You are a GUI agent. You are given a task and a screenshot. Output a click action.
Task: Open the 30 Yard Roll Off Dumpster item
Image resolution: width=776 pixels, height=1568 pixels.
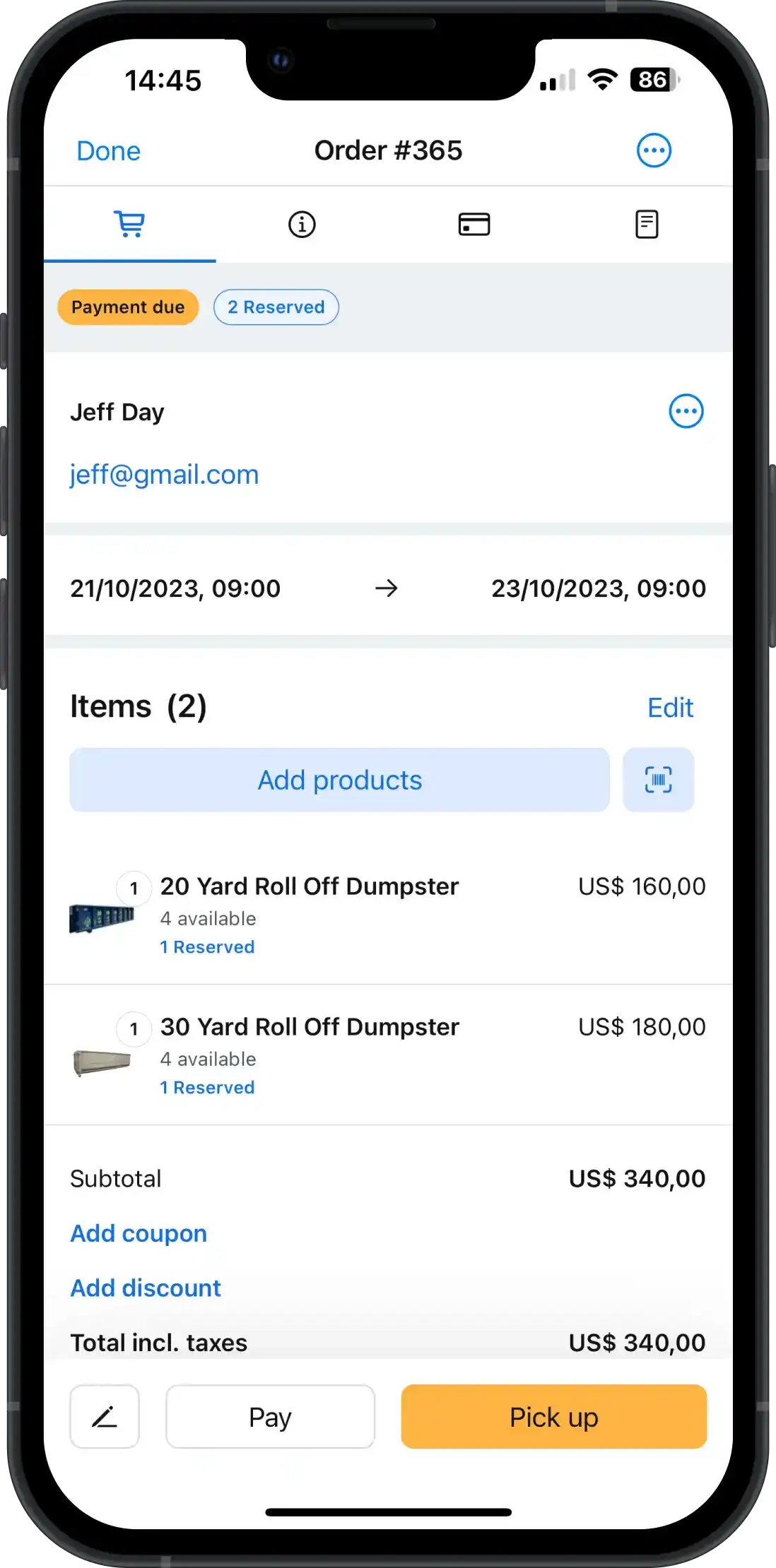(x=310, y=1028)
